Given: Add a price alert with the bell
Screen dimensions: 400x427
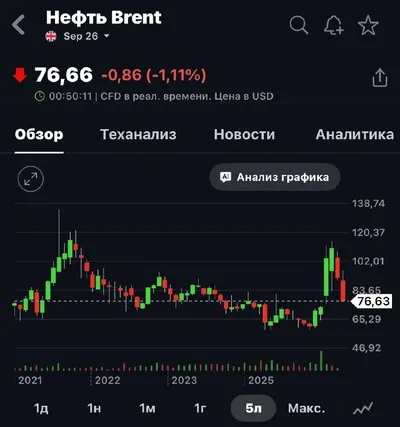Looking at the screenshot, I should click(x=333, y=25).
